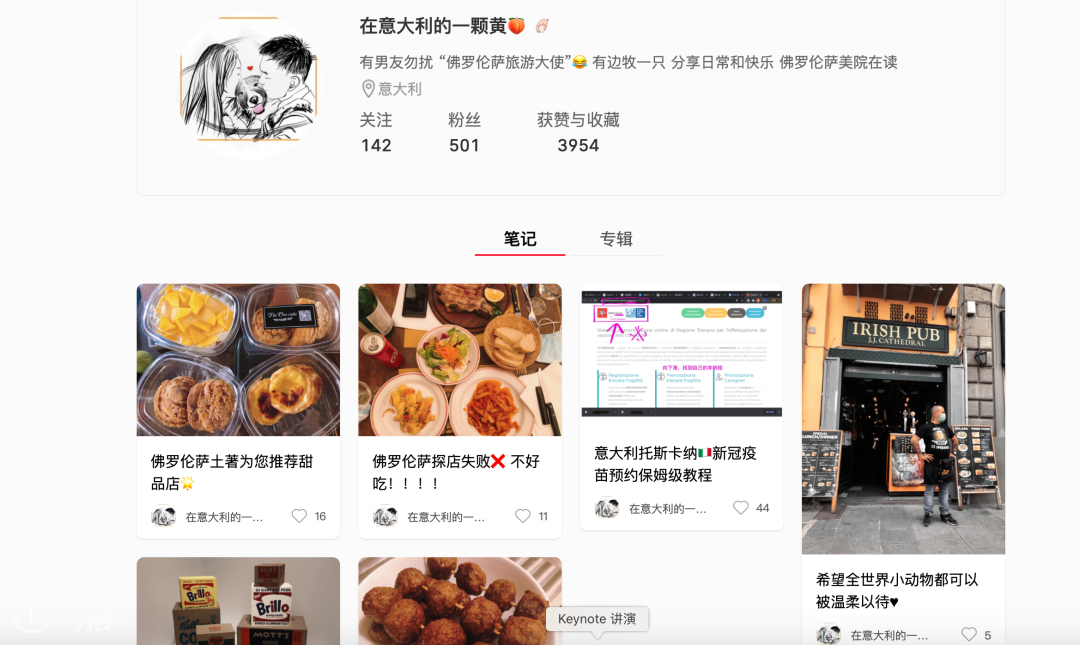Screen dimensions: 1080x645
Task: Switch to the 专辑 tab
Action: coord(616,239)
